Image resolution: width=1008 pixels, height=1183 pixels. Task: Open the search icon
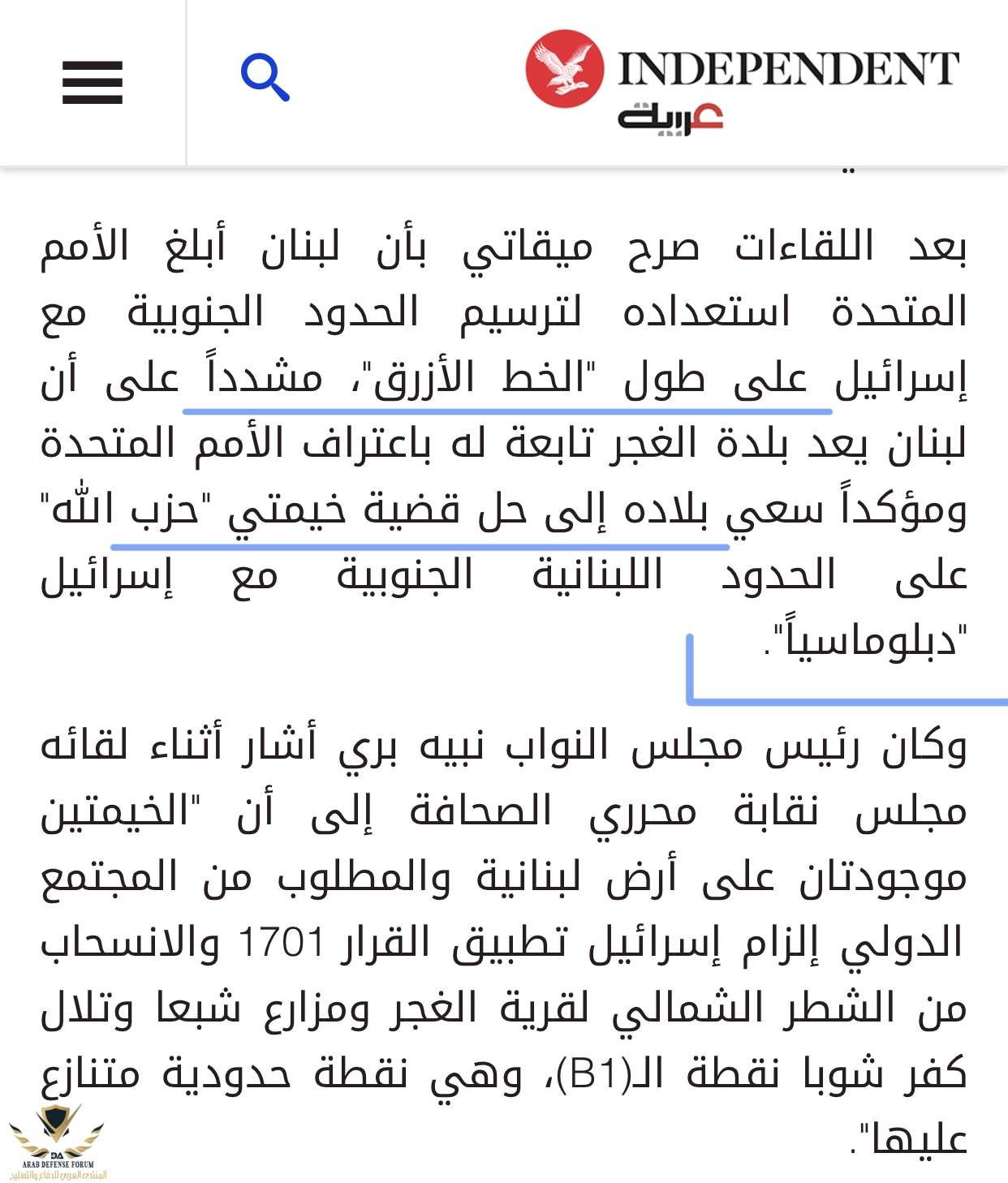tap(265, 78)
